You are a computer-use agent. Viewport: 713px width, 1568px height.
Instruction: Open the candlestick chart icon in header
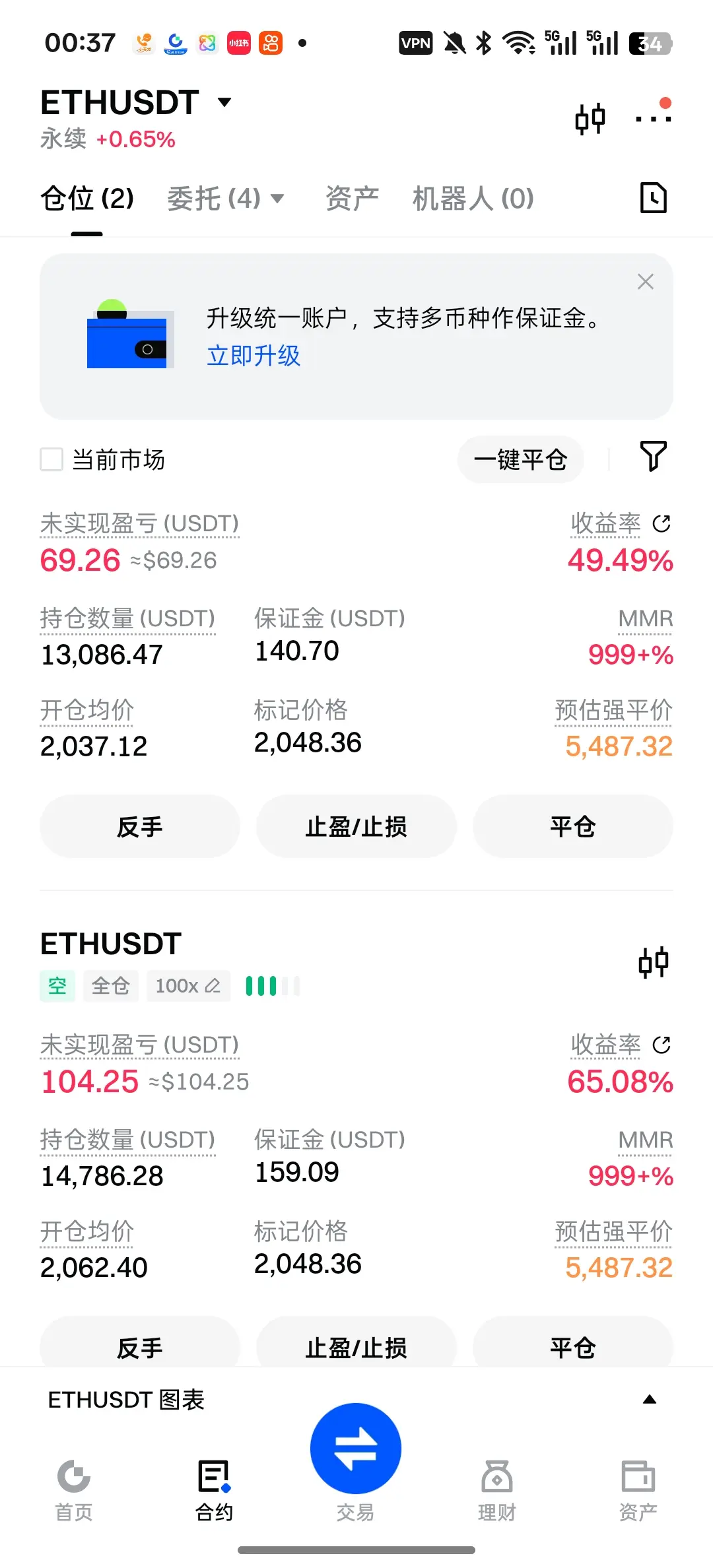click(590, 119)
